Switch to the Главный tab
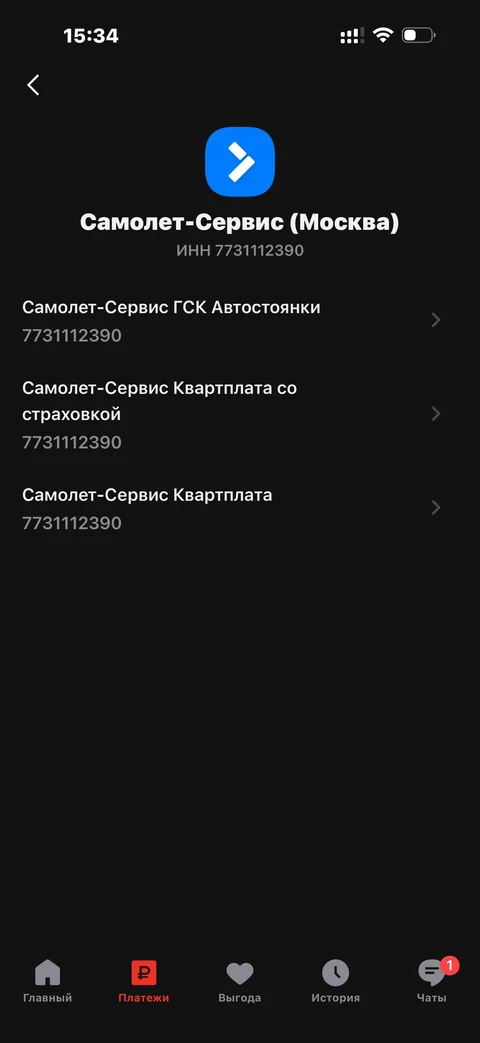Screen dimensions: 480x1043 [47, 982]
